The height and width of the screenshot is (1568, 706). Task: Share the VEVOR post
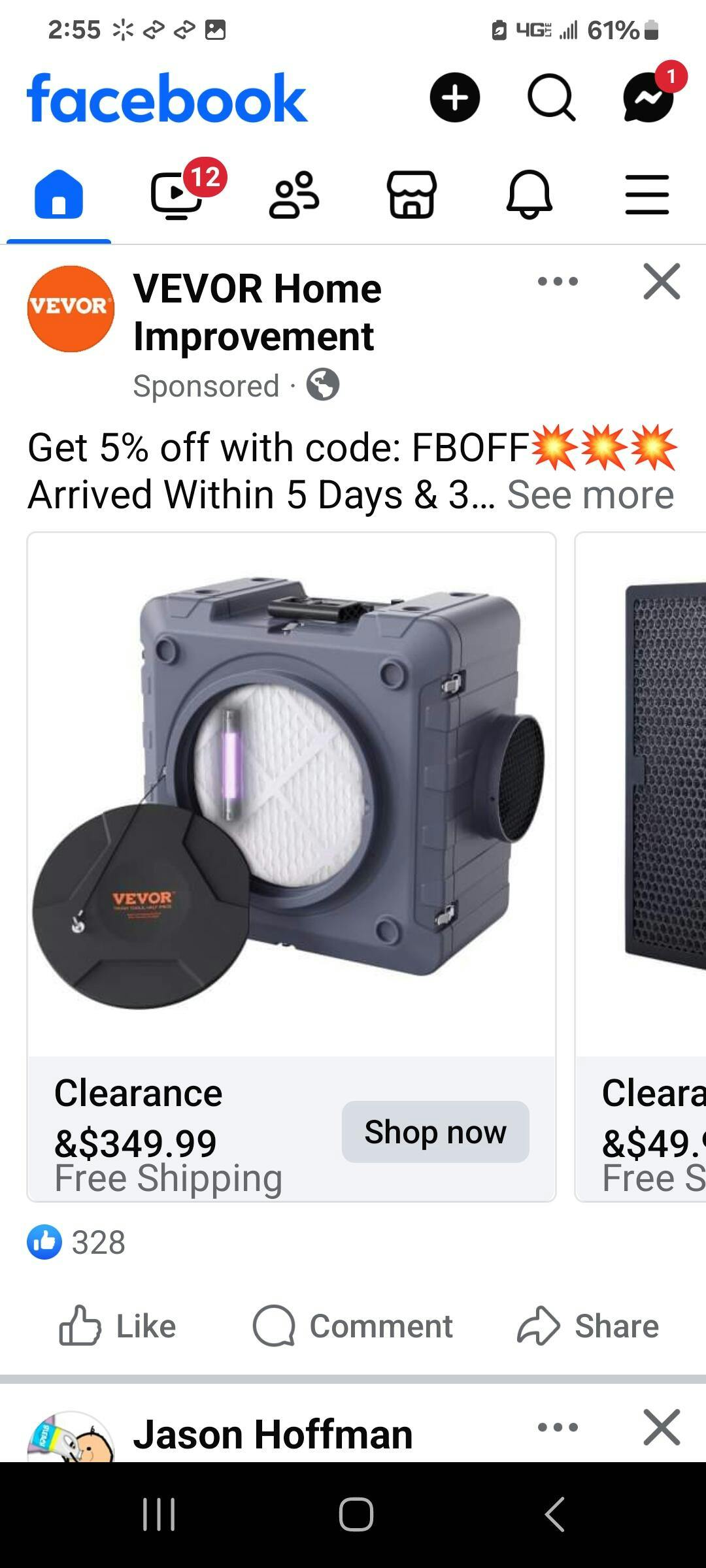click(x=588, y=1326)
